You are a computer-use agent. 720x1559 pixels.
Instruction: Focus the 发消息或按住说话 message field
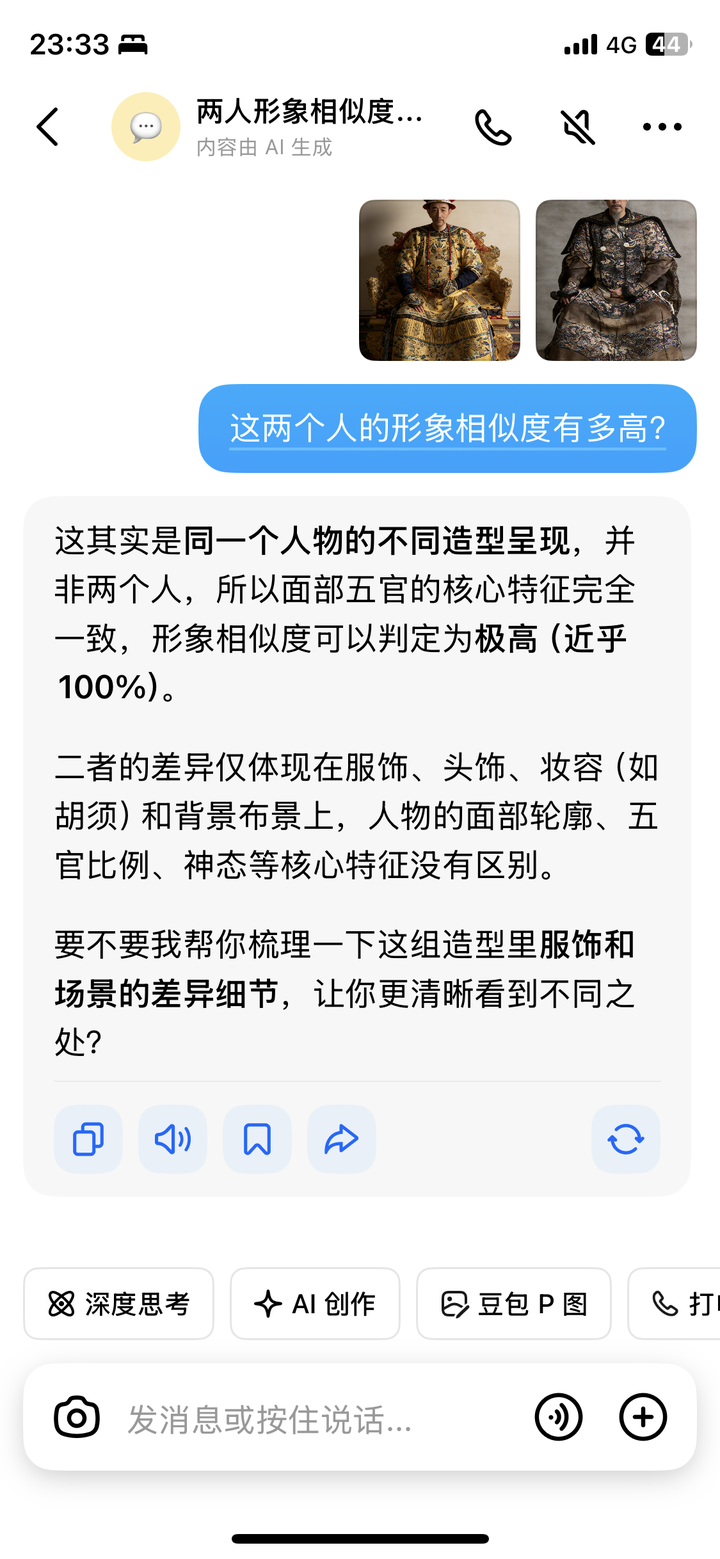pyautogui.click(x=300, y=1417)
